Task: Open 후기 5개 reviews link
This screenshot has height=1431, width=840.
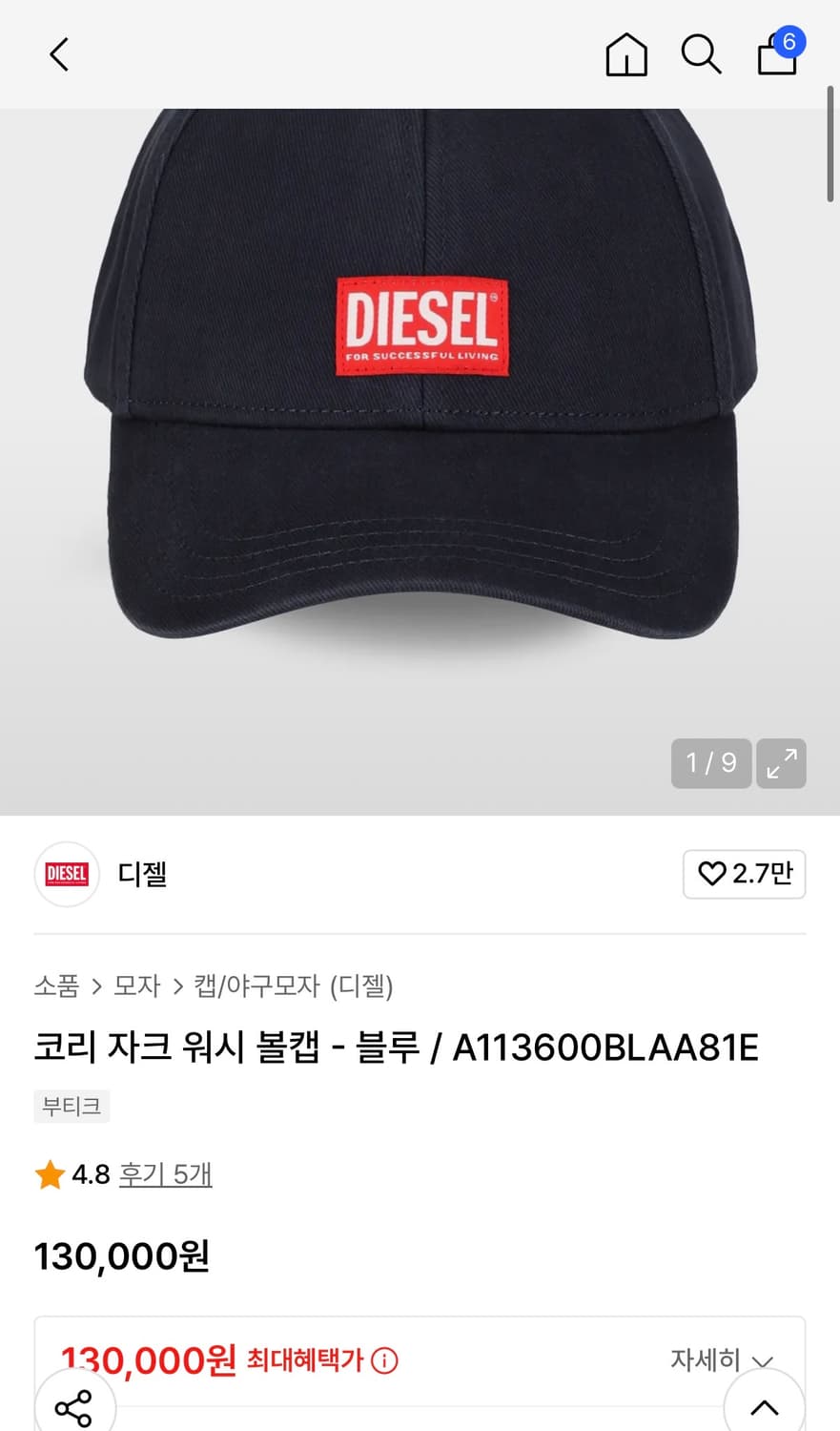Action: pos(166,1174)
